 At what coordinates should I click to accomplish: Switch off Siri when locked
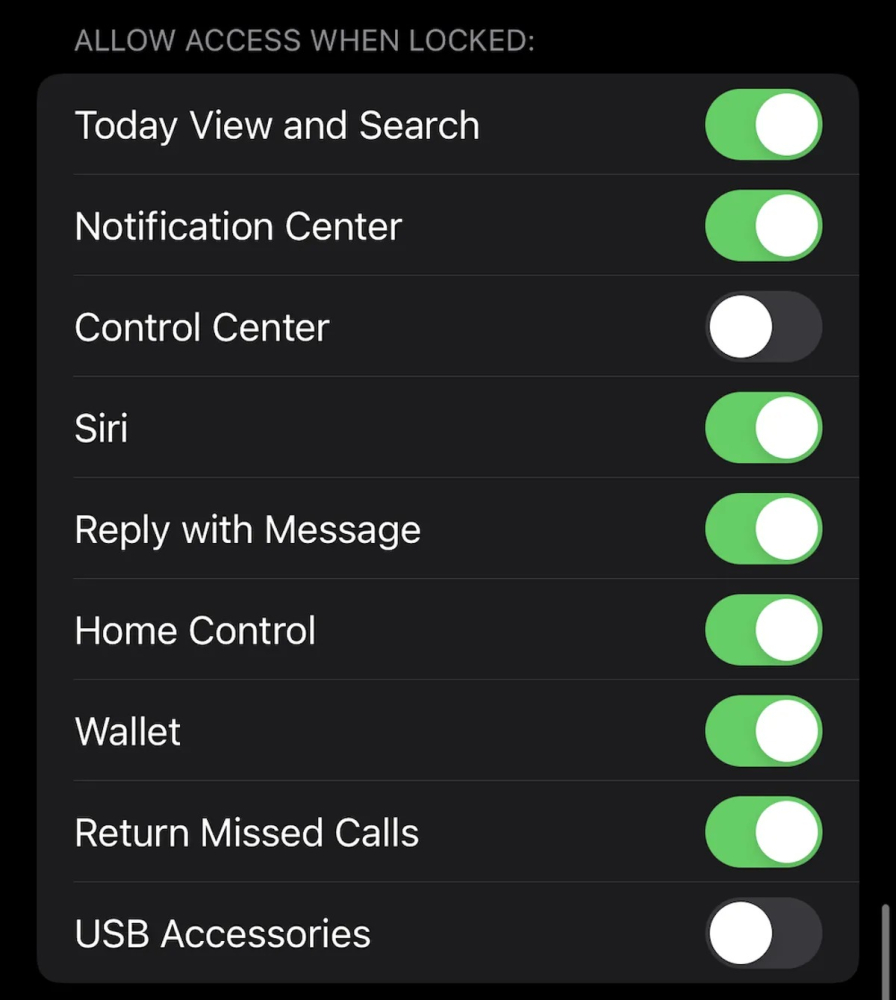click(x=763, y=428)
